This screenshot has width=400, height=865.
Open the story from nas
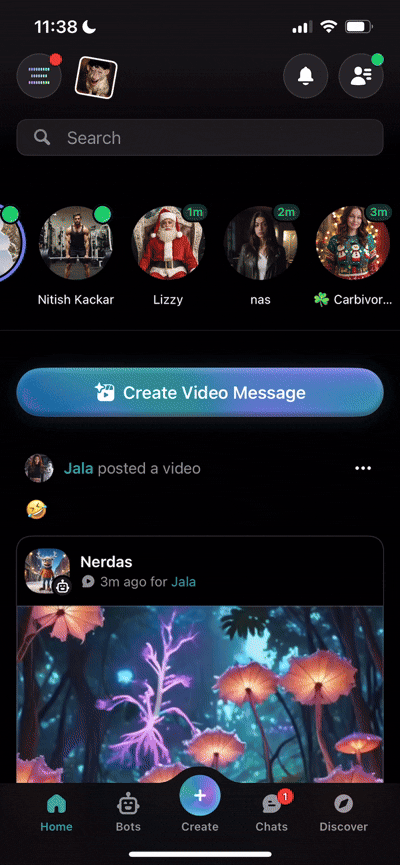tap(260, 243)
